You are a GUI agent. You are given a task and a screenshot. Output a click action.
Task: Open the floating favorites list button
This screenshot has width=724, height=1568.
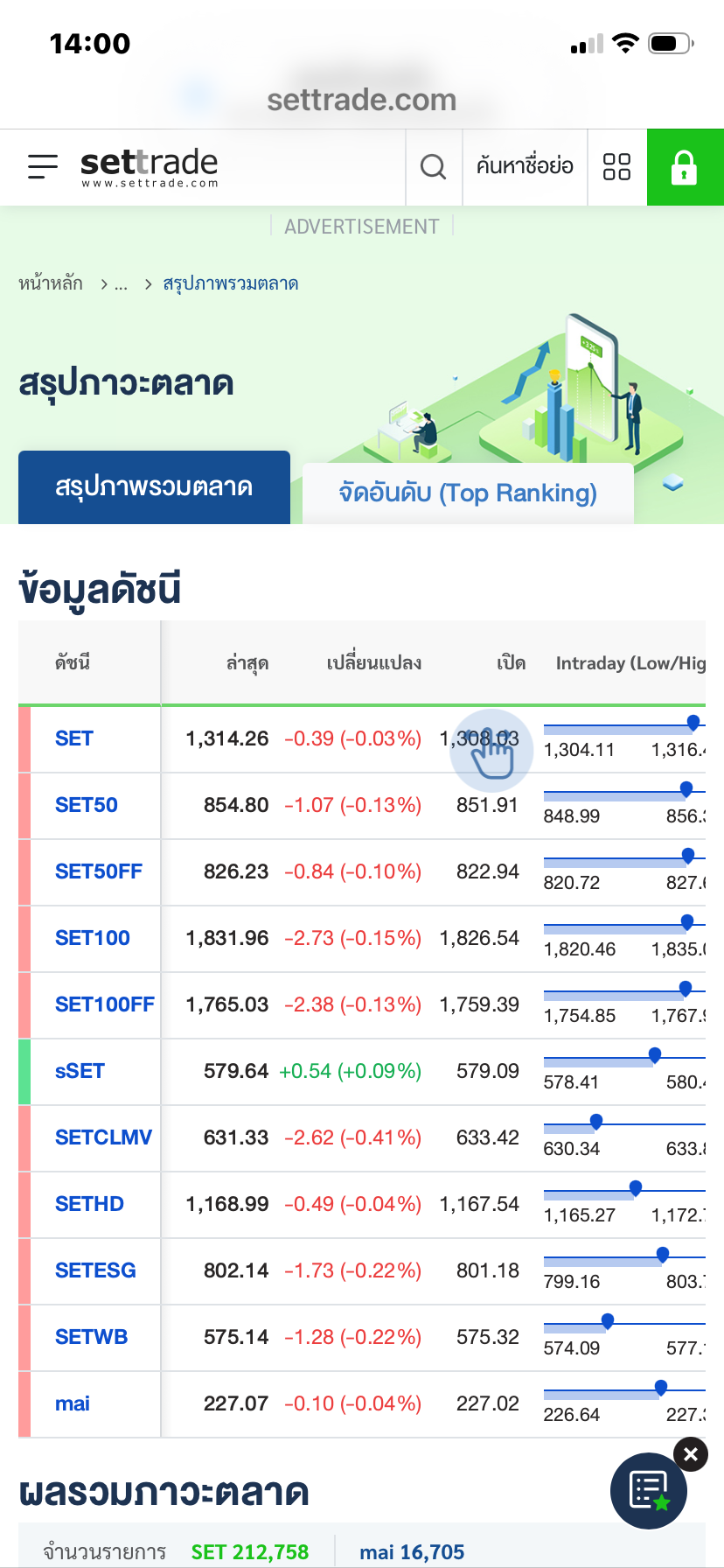coord(649,1491)
